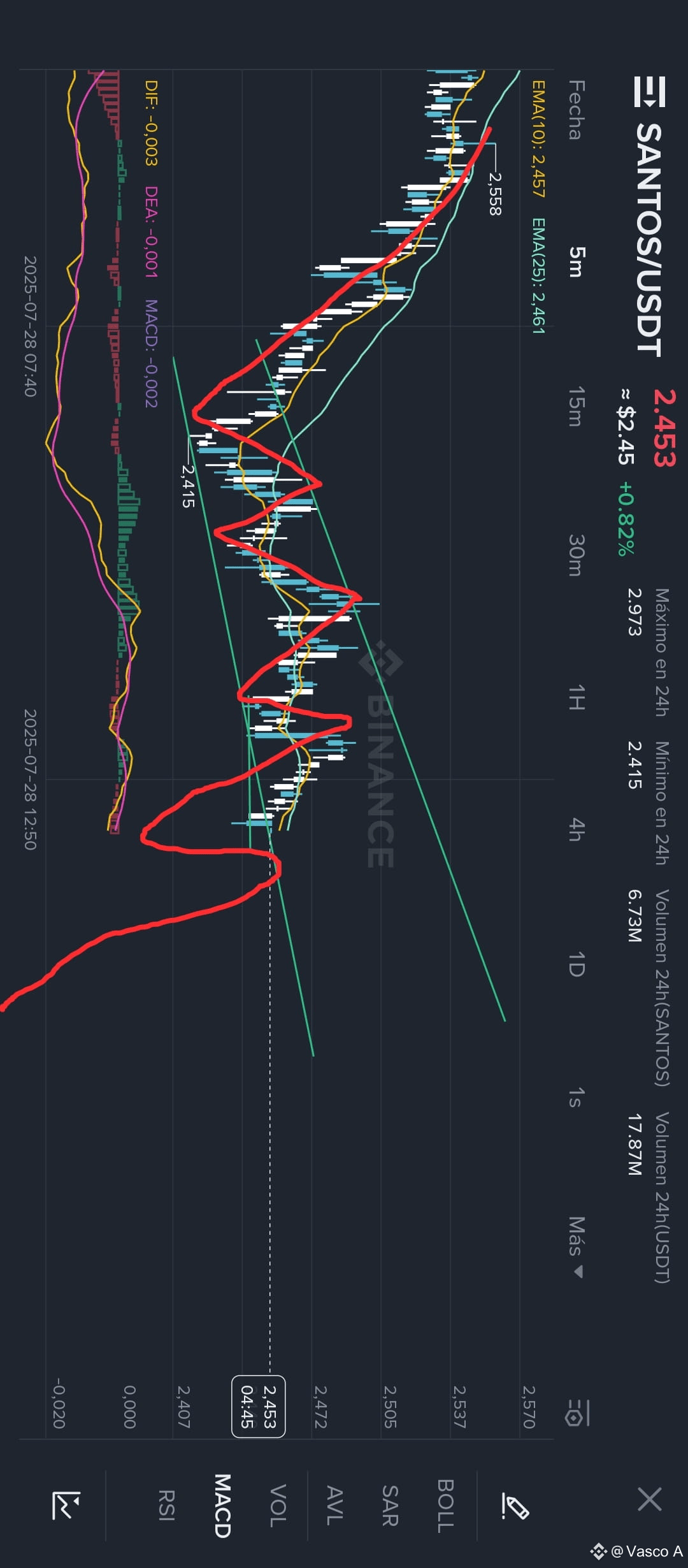Switch to the 1D timeframe

576,964
